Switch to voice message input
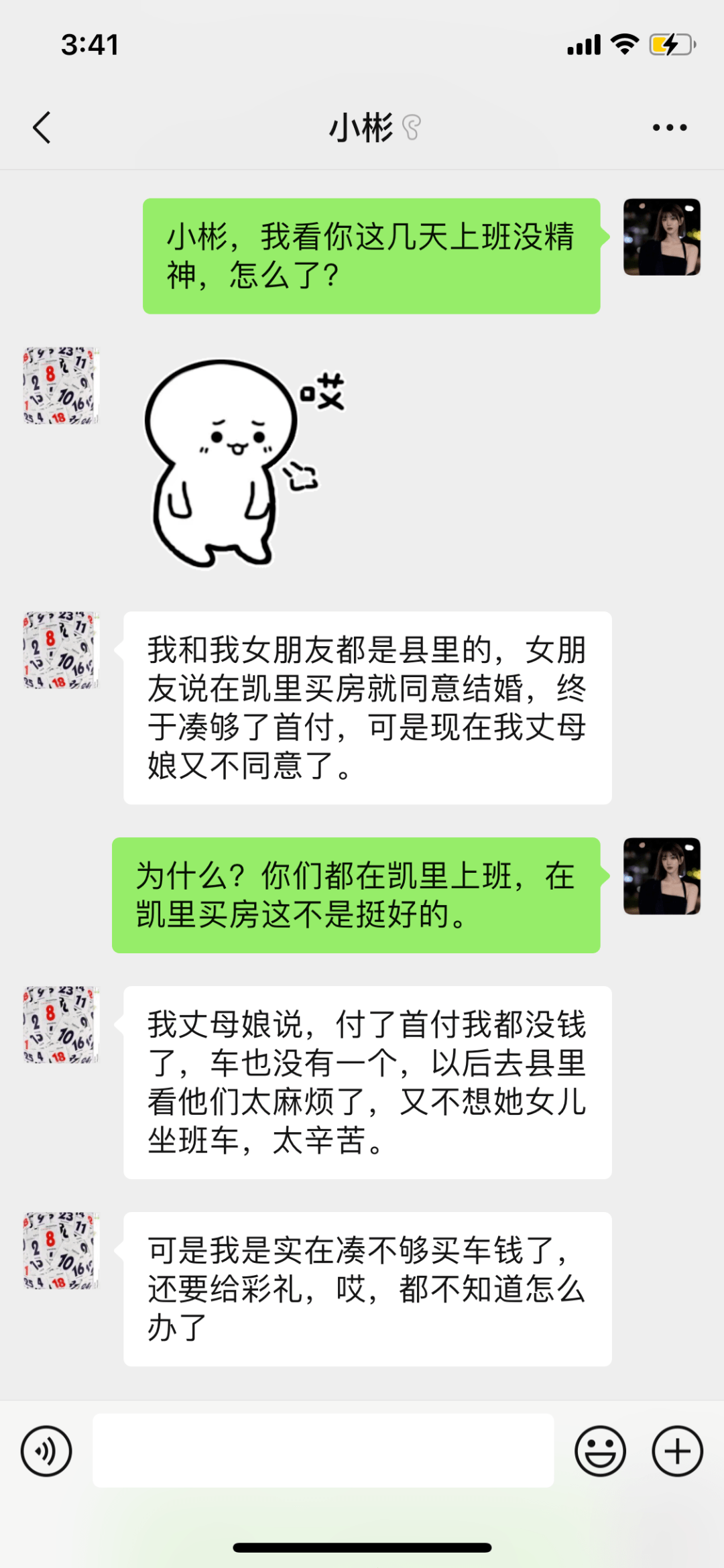Image resolution: width=724 pixels, height=1568 pixels. pyautogui.click(x=46, y=1451)
